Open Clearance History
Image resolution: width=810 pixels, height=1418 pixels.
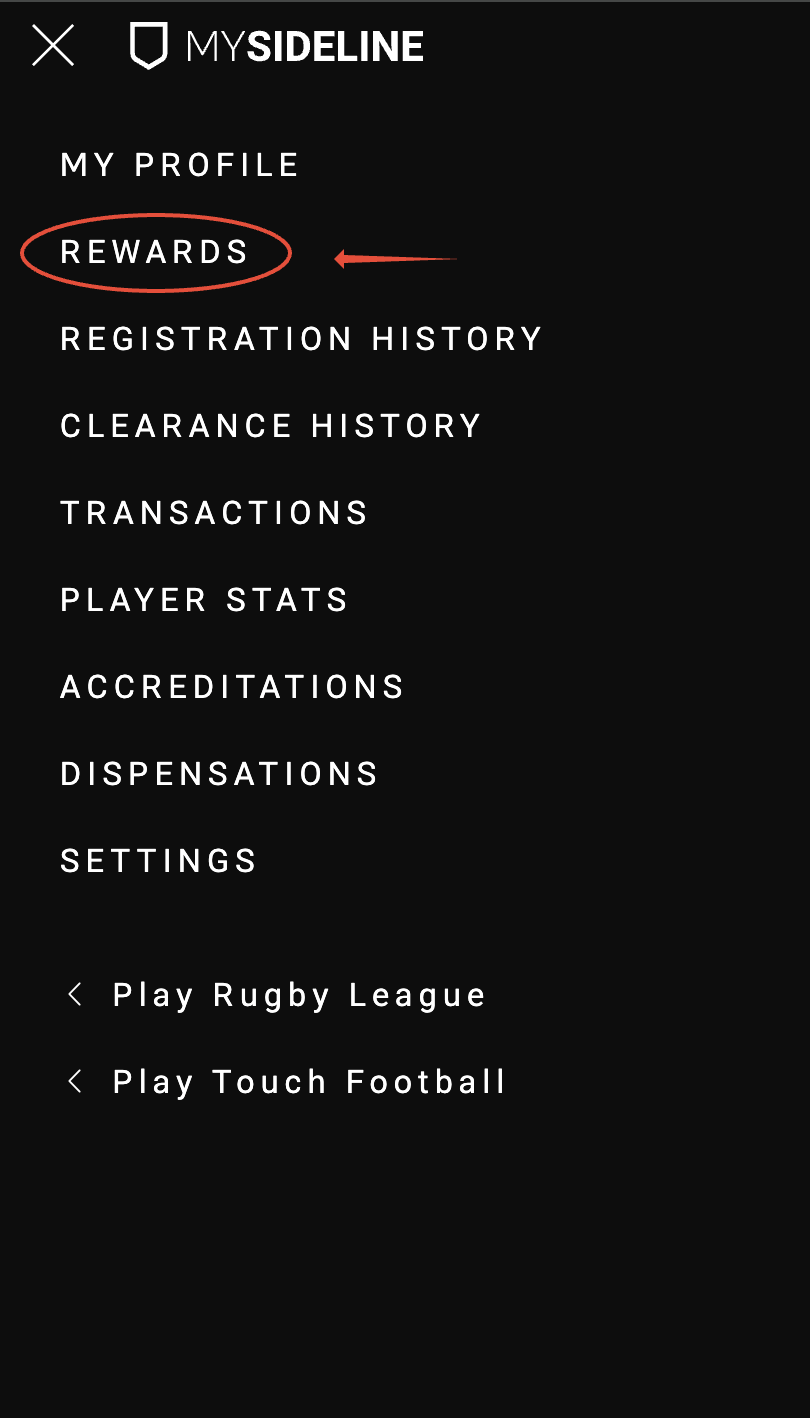pos(271,426)
